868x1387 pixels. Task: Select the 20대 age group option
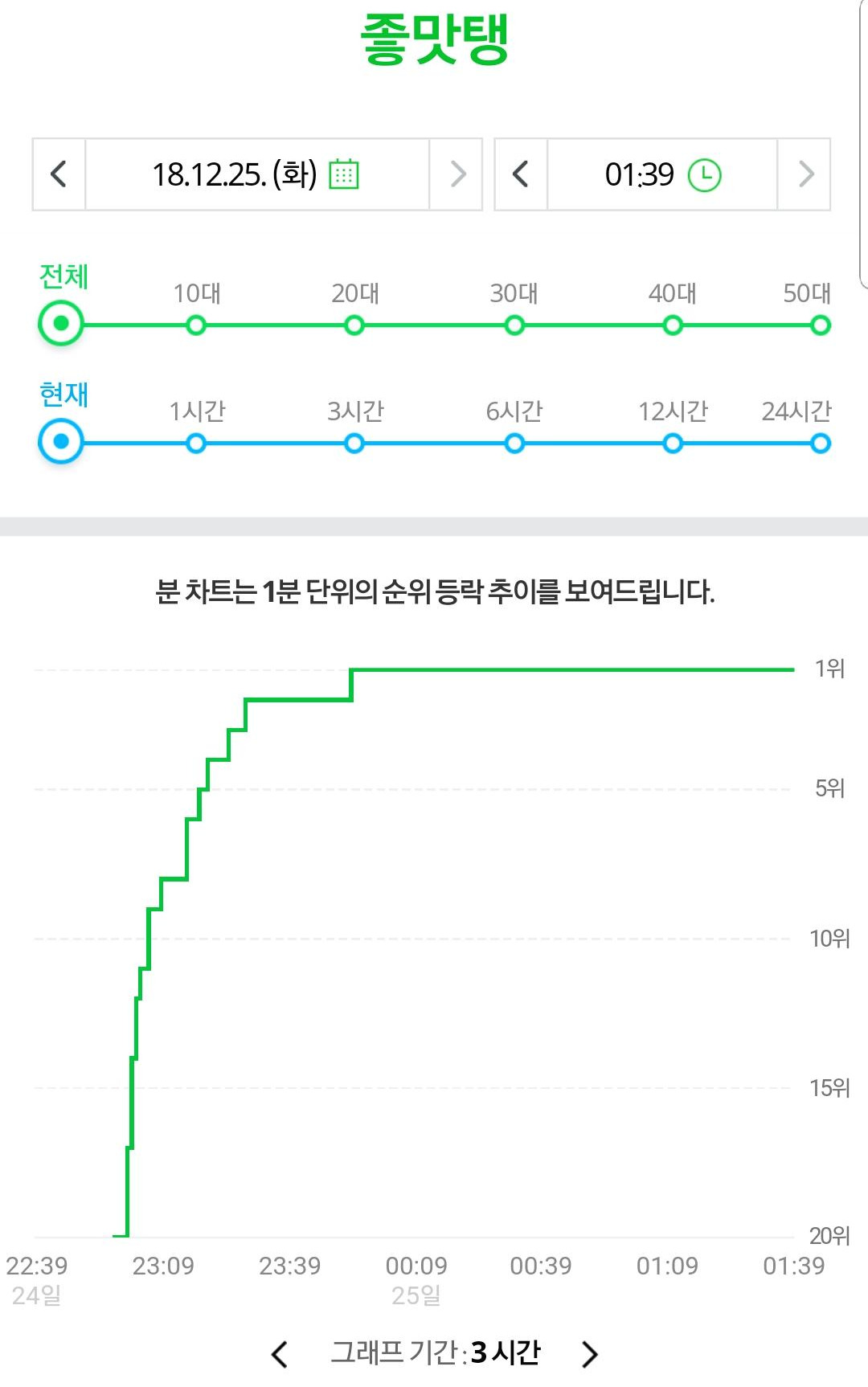[353, 325]
